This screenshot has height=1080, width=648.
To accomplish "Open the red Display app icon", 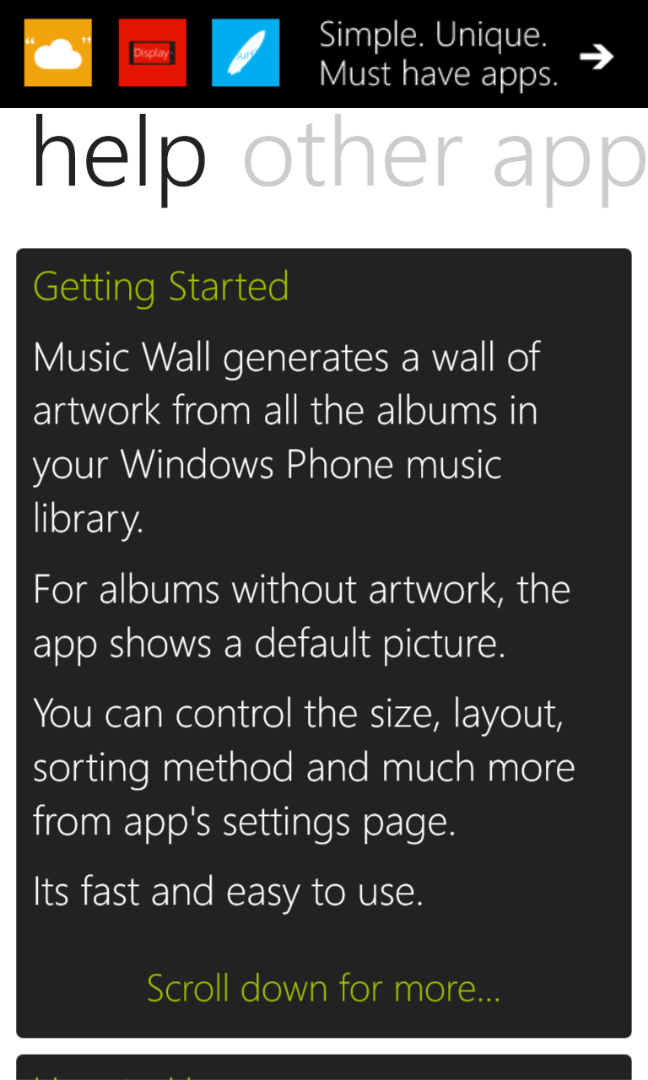I will [x=152, y=53].
